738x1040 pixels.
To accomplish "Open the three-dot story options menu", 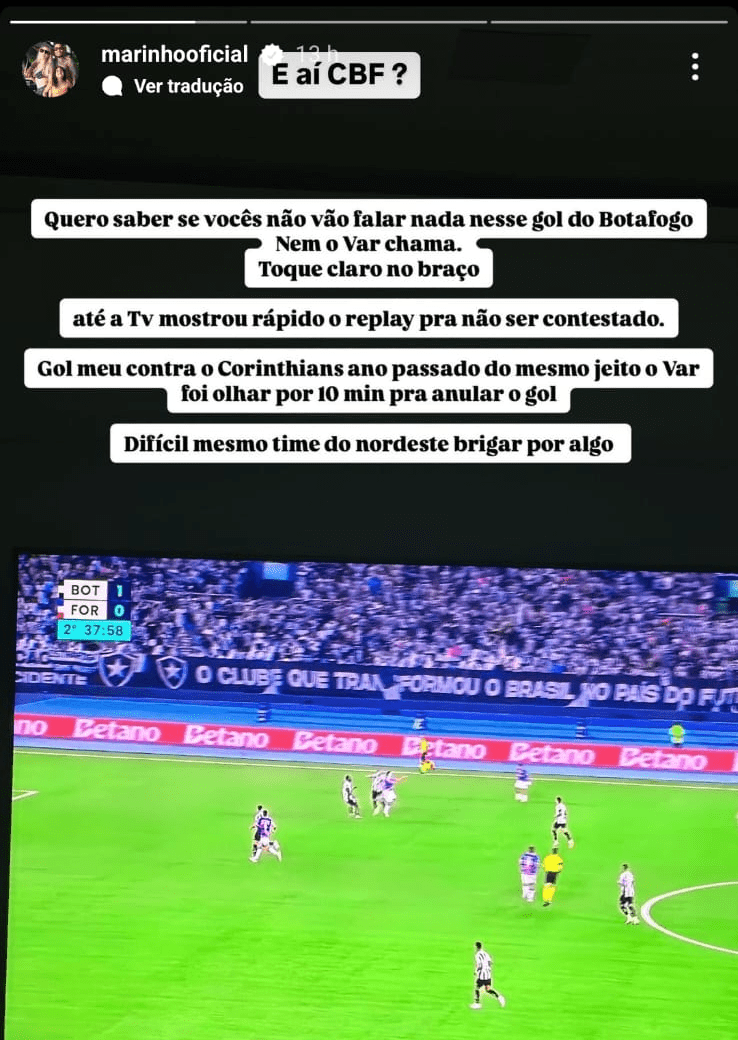I will click(695, 67).
